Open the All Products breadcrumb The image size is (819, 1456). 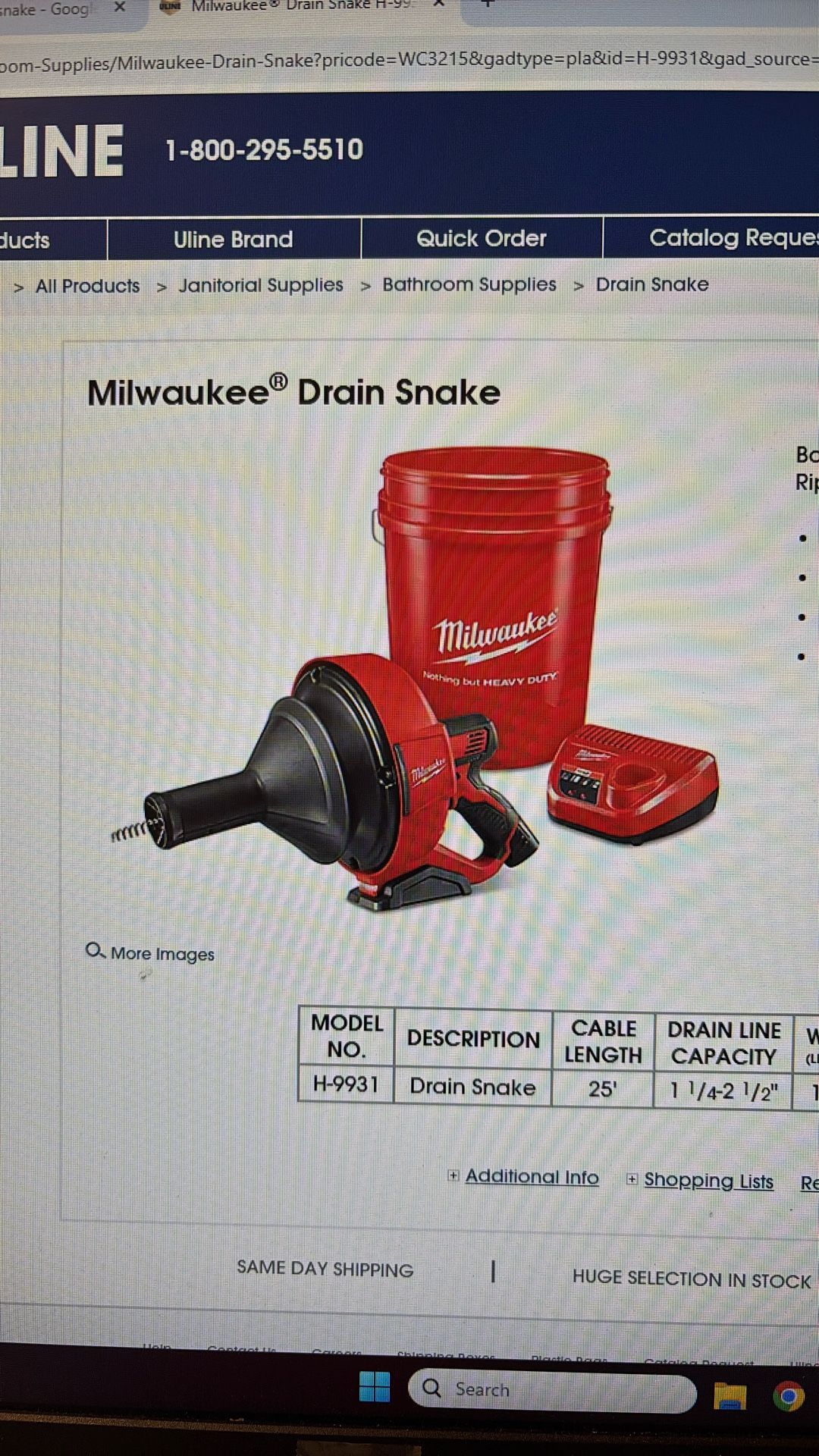pos(87,287)
